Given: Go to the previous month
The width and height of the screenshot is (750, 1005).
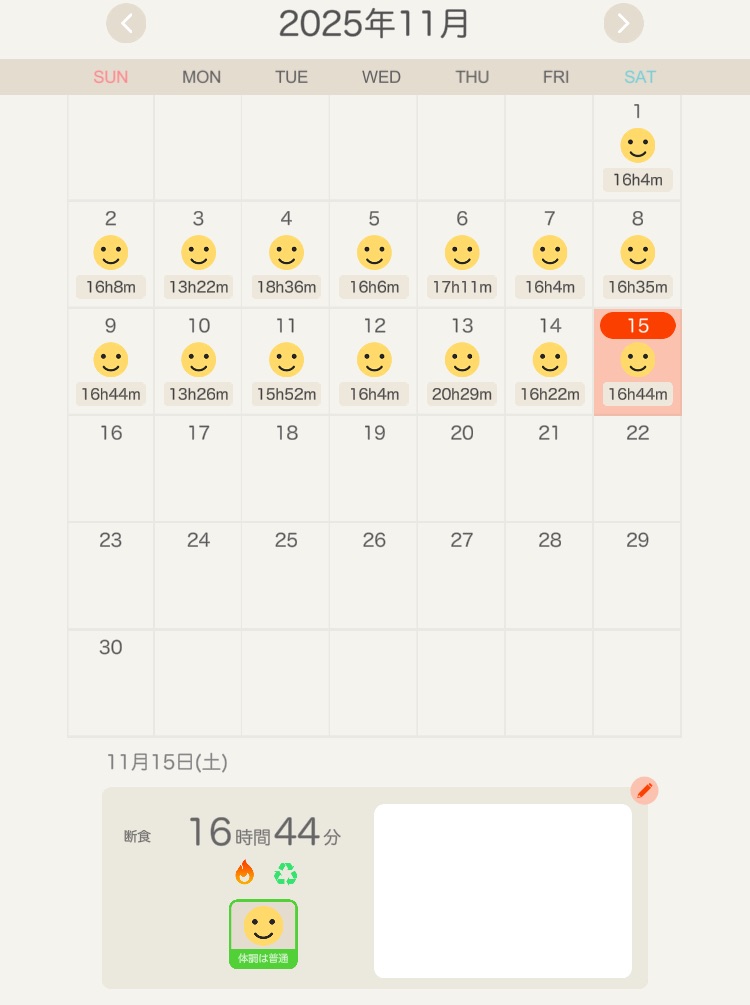Looking at the screenshot, I should click(127, 23).
